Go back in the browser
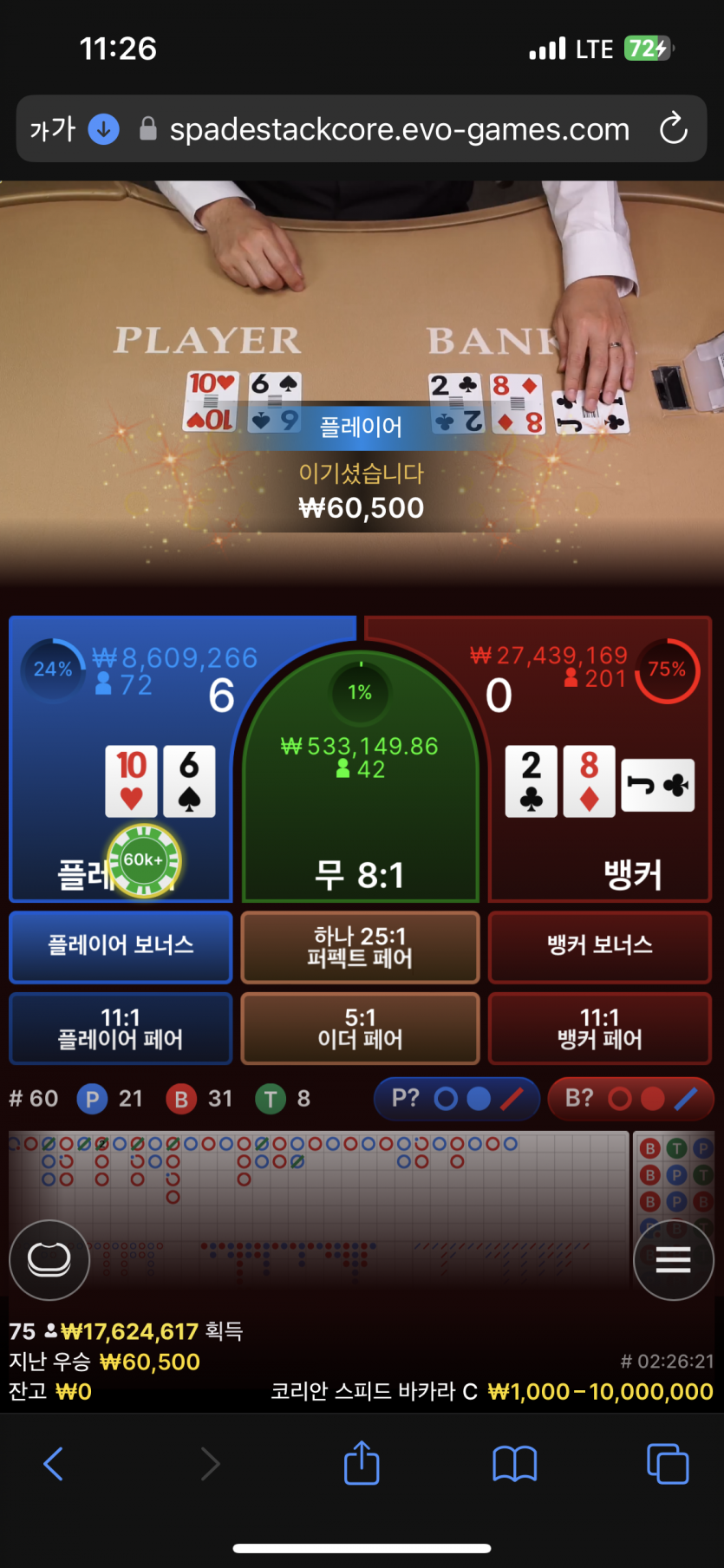Image resolution: width=724 pixels, height=1568 pixels. pyautogui.click(x=54, y=1464)
